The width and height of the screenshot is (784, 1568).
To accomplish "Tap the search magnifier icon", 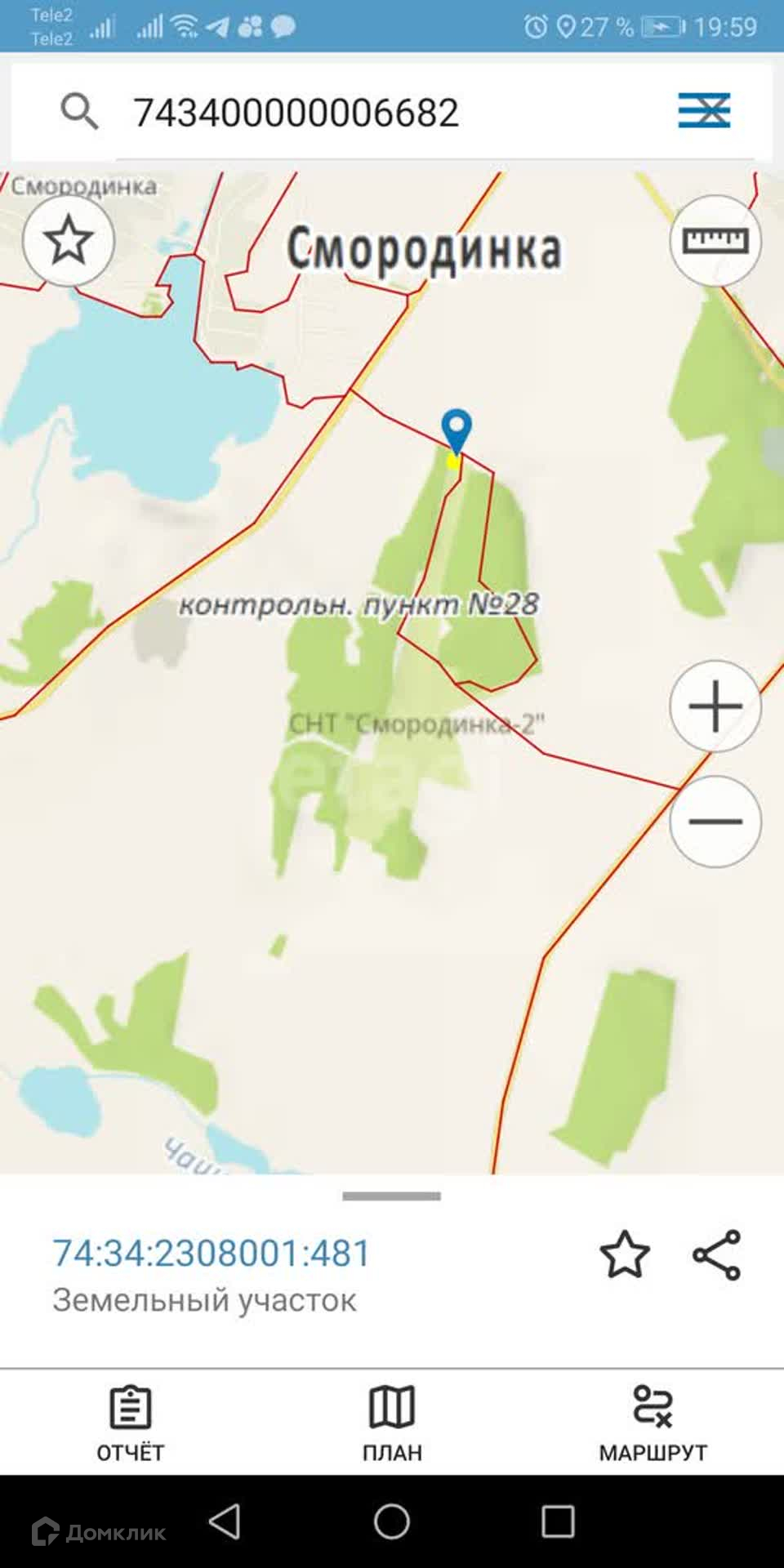I will click(x=79, y=111).
